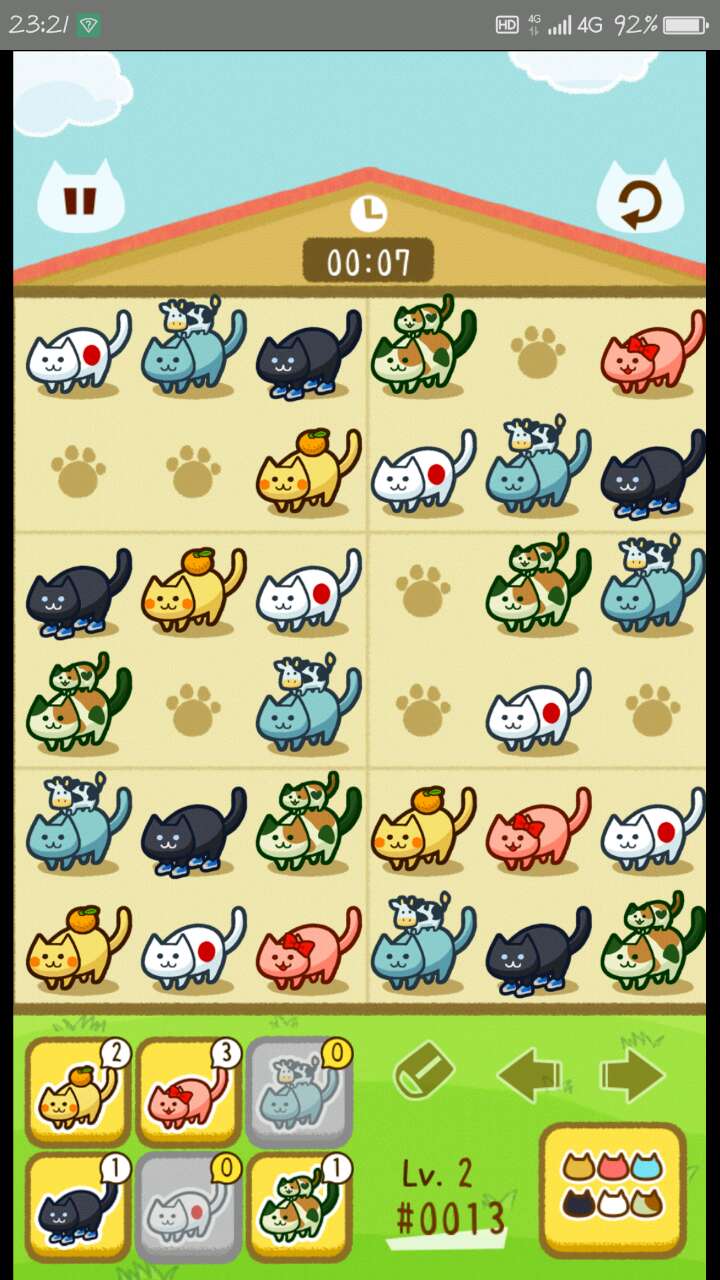Select the black cat tile with 1 left
This screenshot has width=720, height=1280.
78,1205
